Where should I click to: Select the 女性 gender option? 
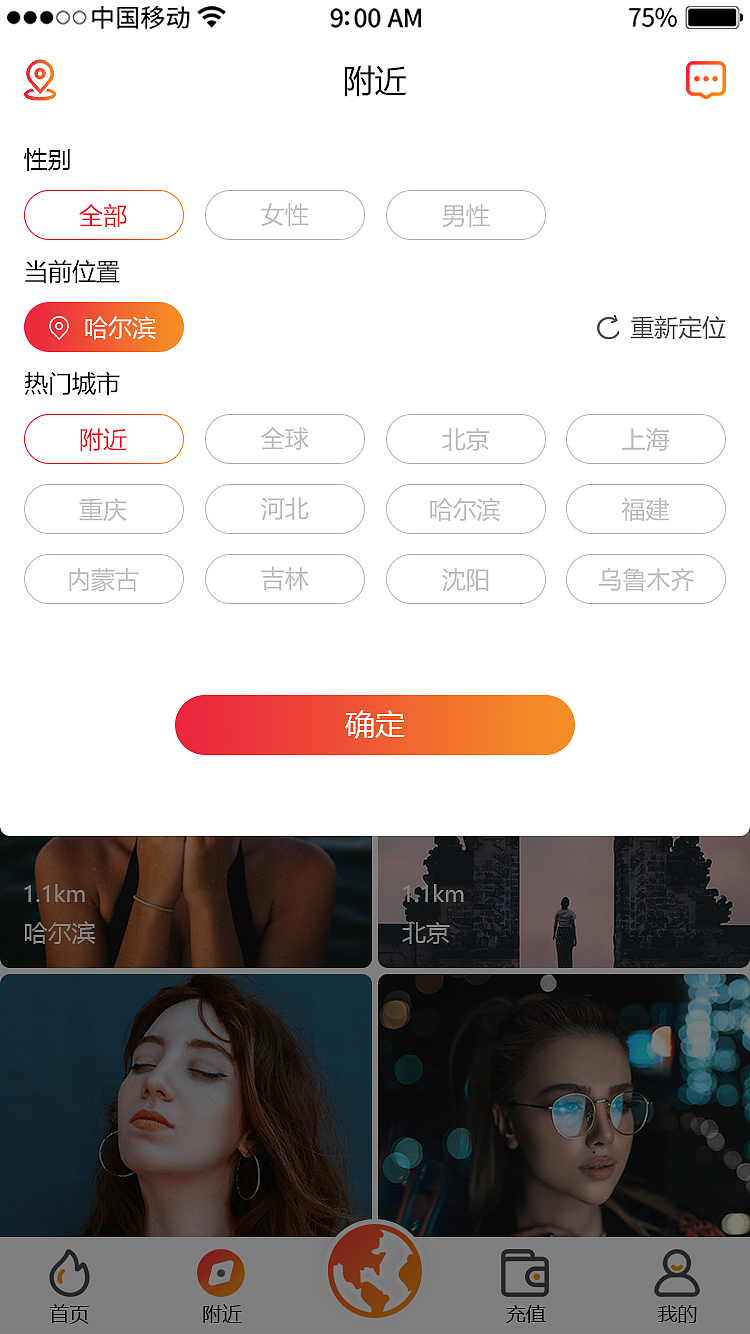coord(284,215)
